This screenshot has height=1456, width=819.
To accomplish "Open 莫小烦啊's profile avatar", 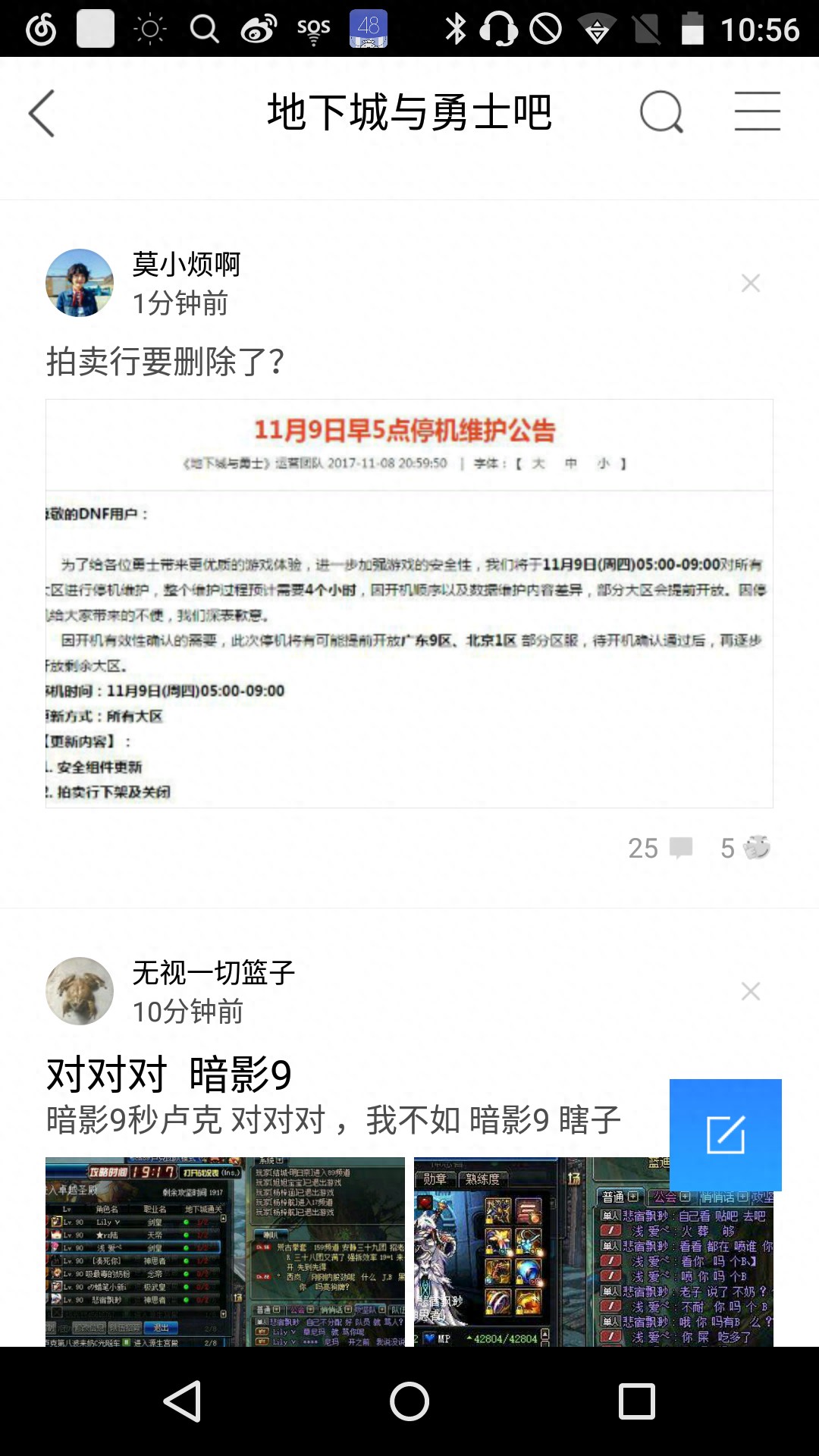I will (80, 283).
